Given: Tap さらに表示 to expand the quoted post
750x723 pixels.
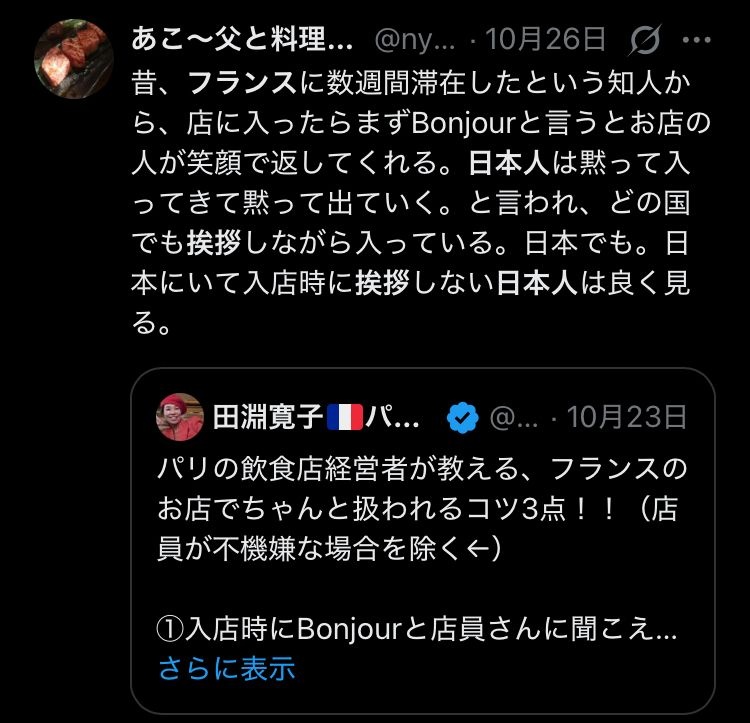Looking at the screenshot, I should 226,668.
